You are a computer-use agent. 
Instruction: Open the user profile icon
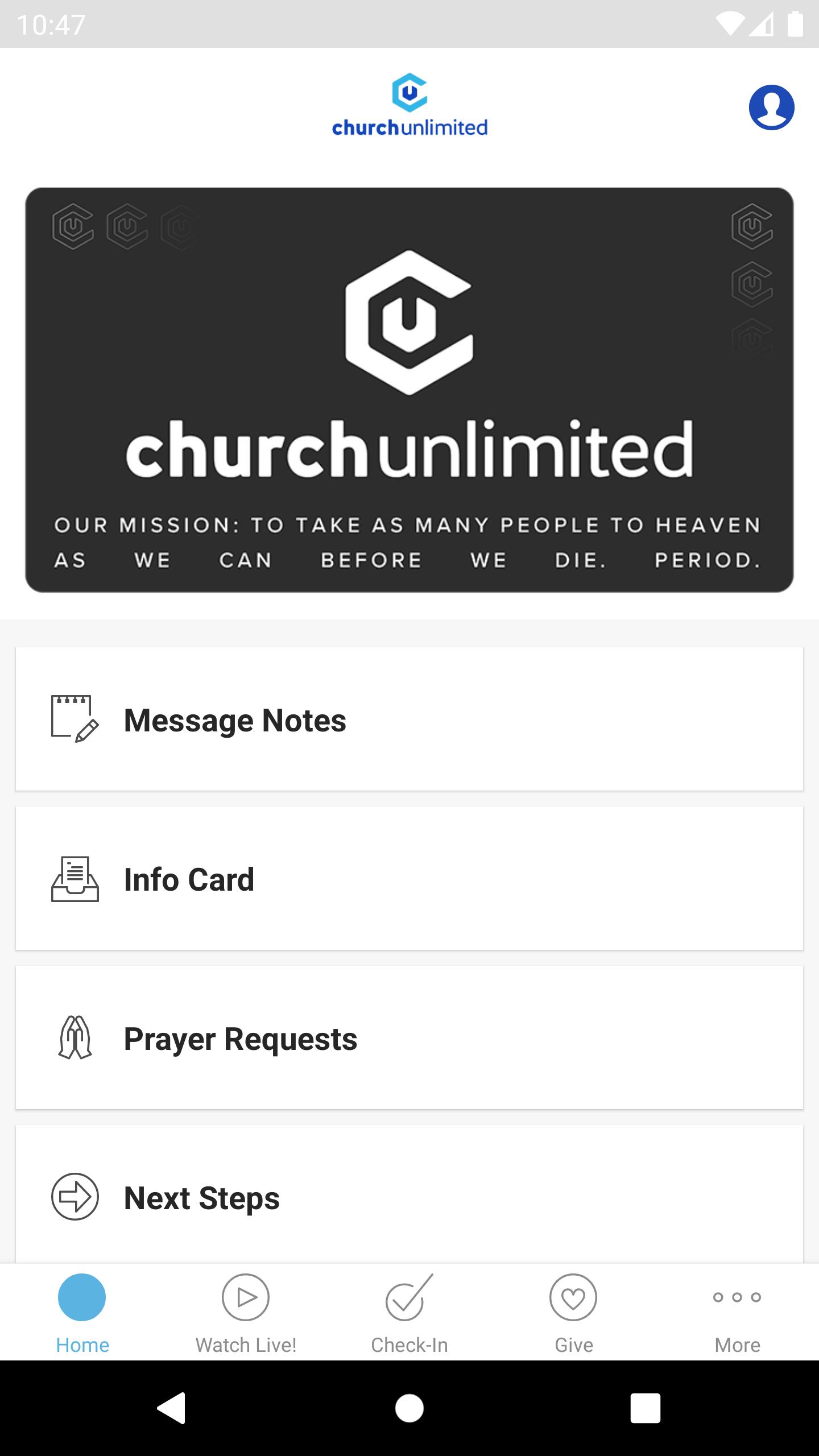click(771, 107)
